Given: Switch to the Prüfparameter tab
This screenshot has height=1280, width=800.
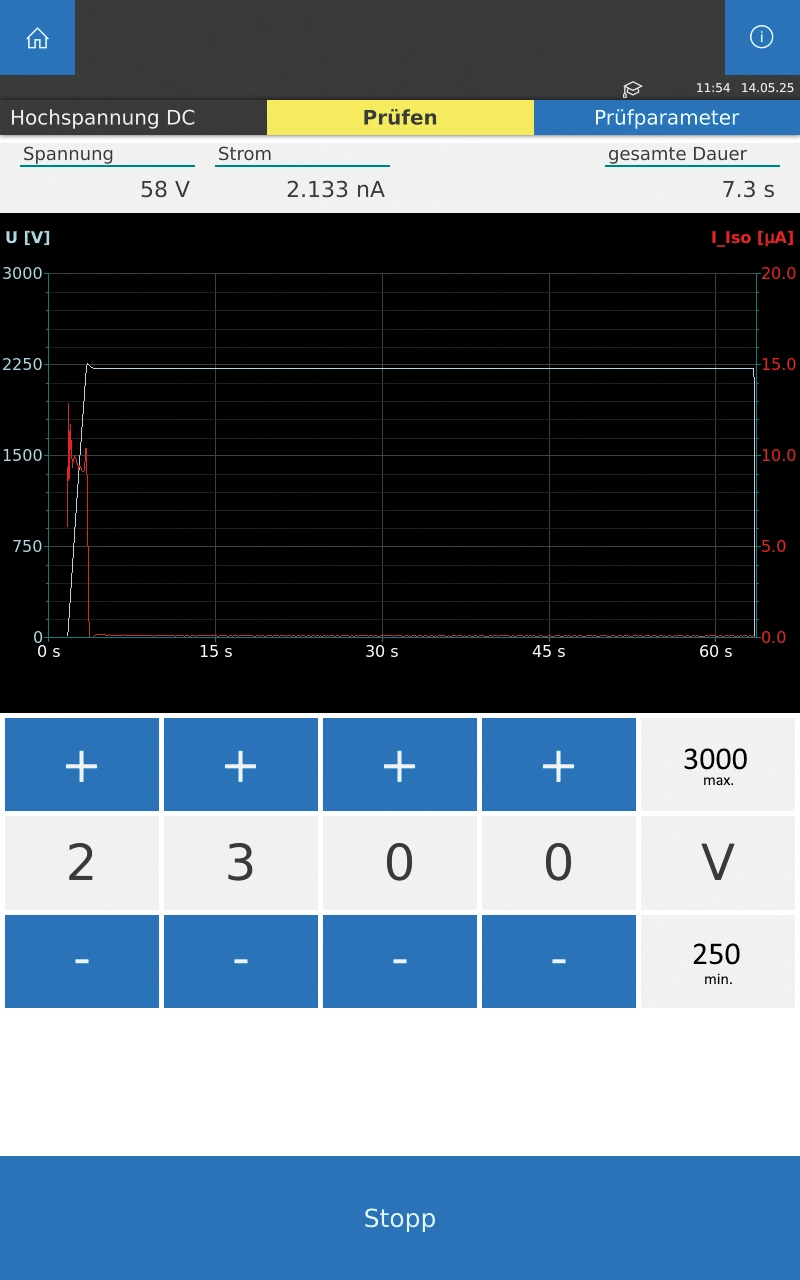Looking at the screenshot, I should click(x=666, y=118).
